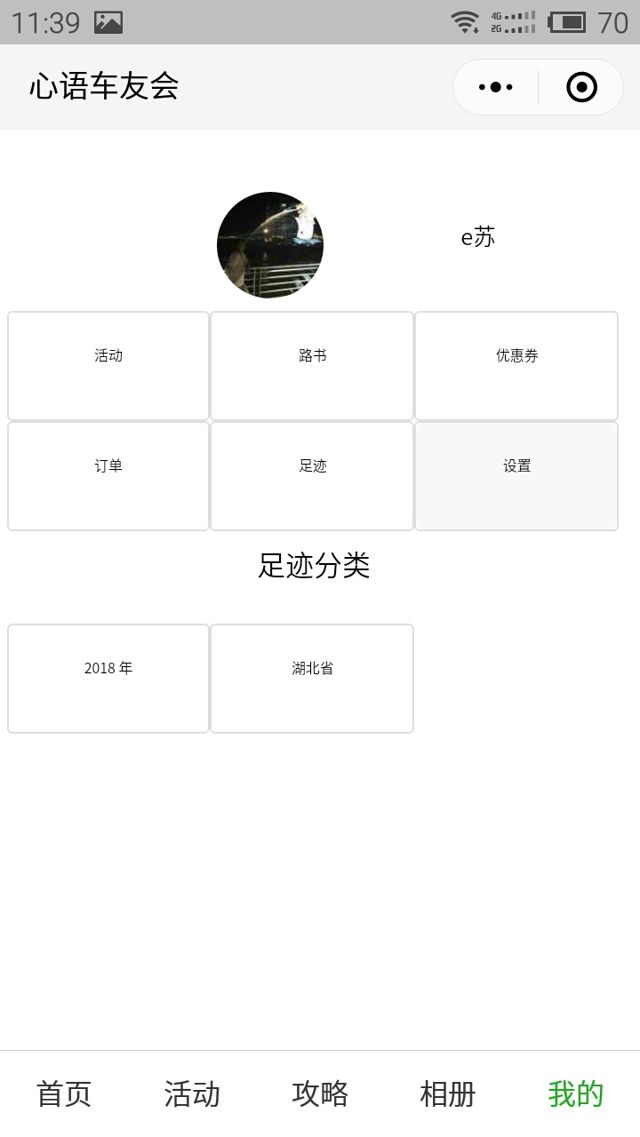Close the mini program with circle icon
The image size is (640, 1137).
tap(581, 87)
